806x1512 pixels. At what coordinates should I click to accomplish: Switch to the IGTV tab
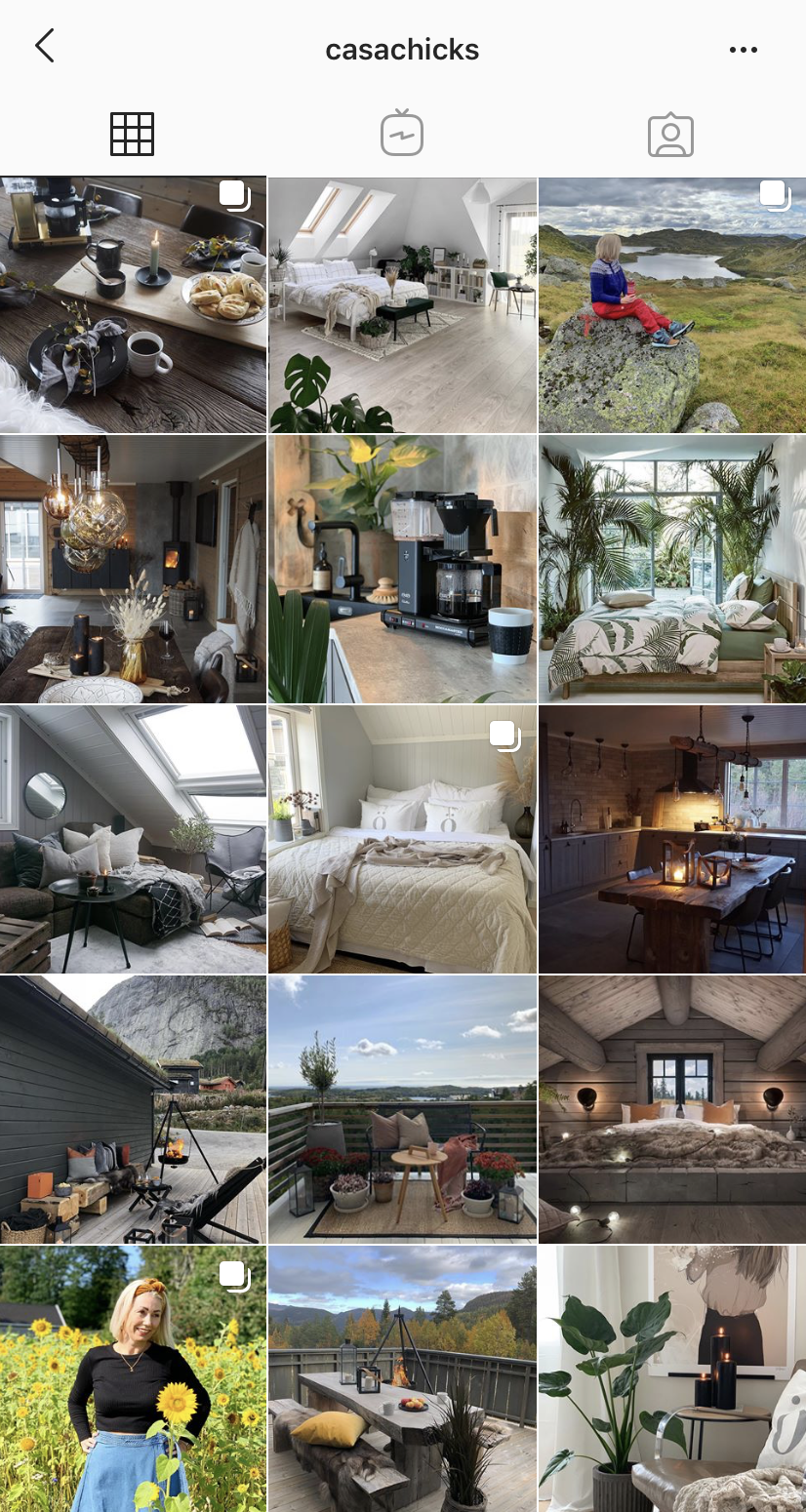tap(402, 135)
